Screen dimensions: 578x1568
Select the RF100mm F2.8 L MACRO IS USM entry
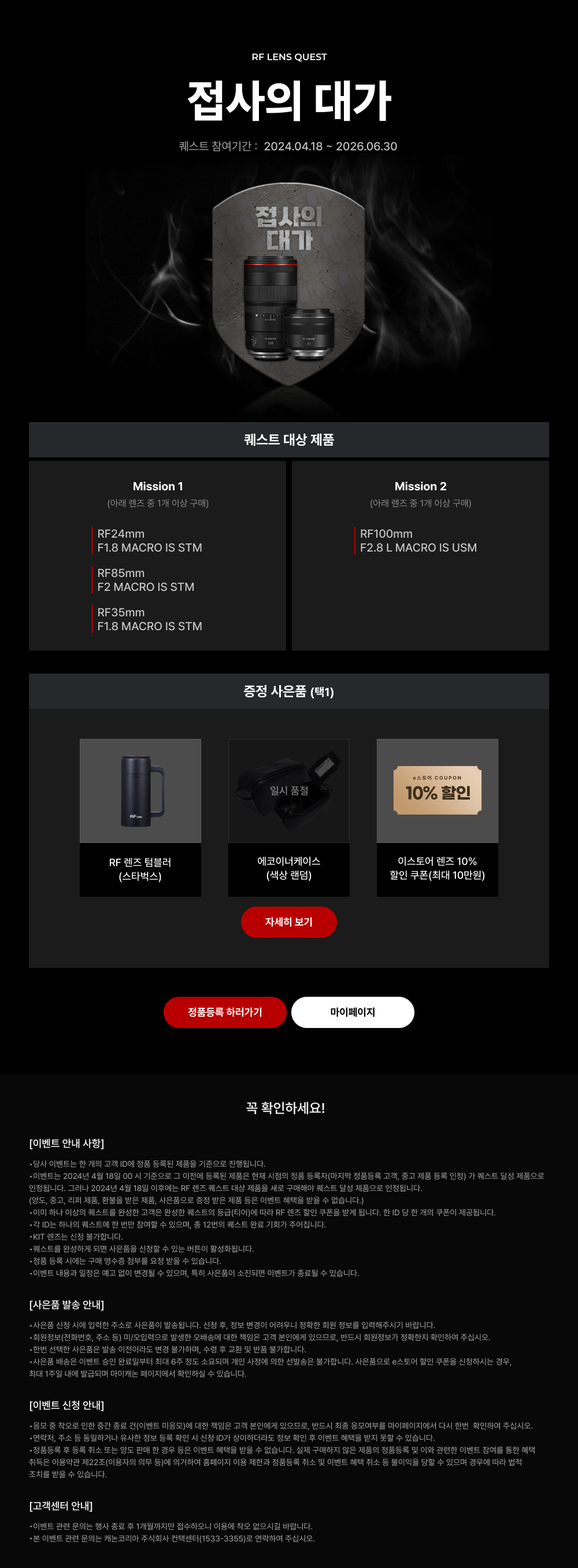point(412,541)
